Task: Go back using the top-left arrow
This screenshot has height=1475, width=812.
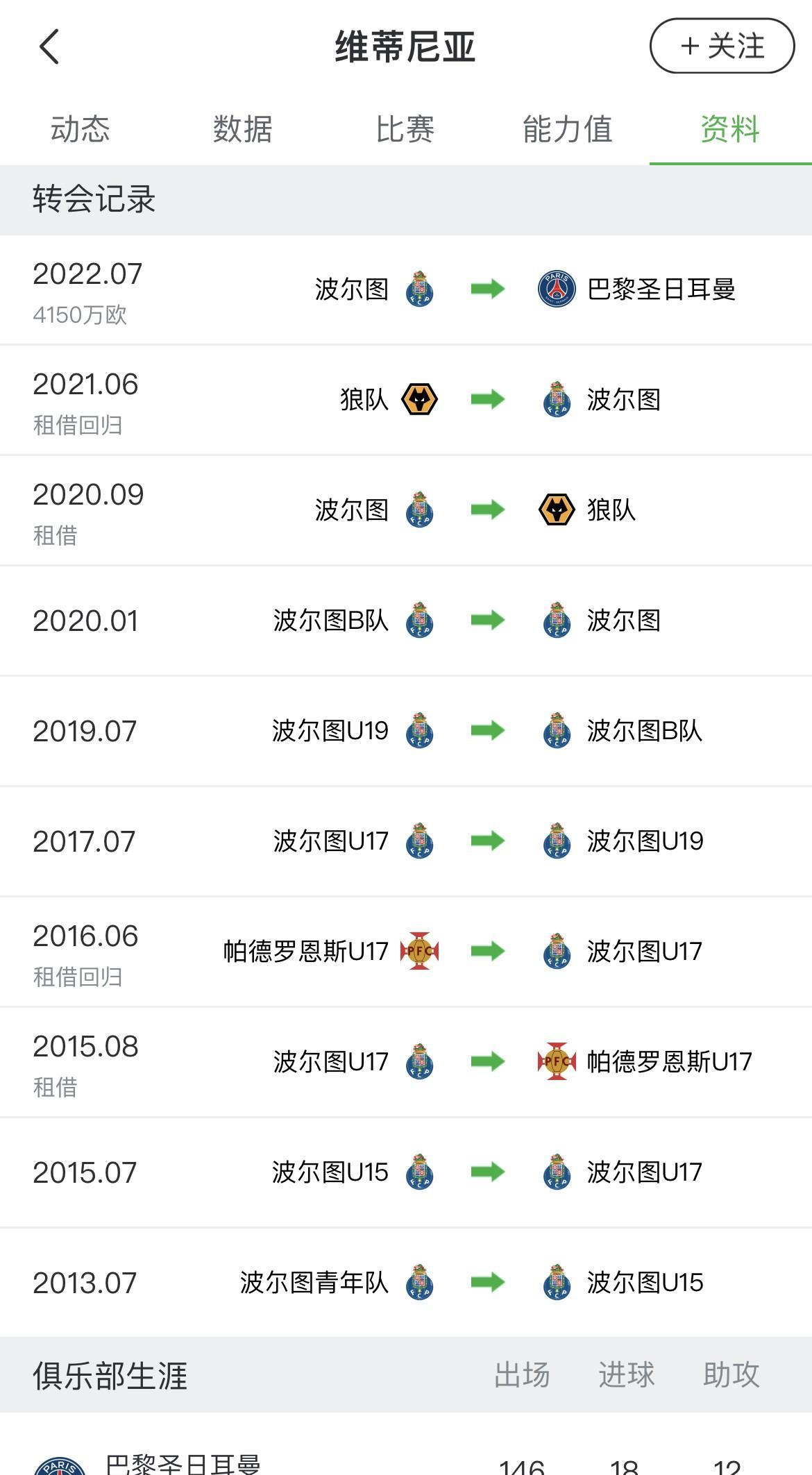Action: (x=49, y=47)
